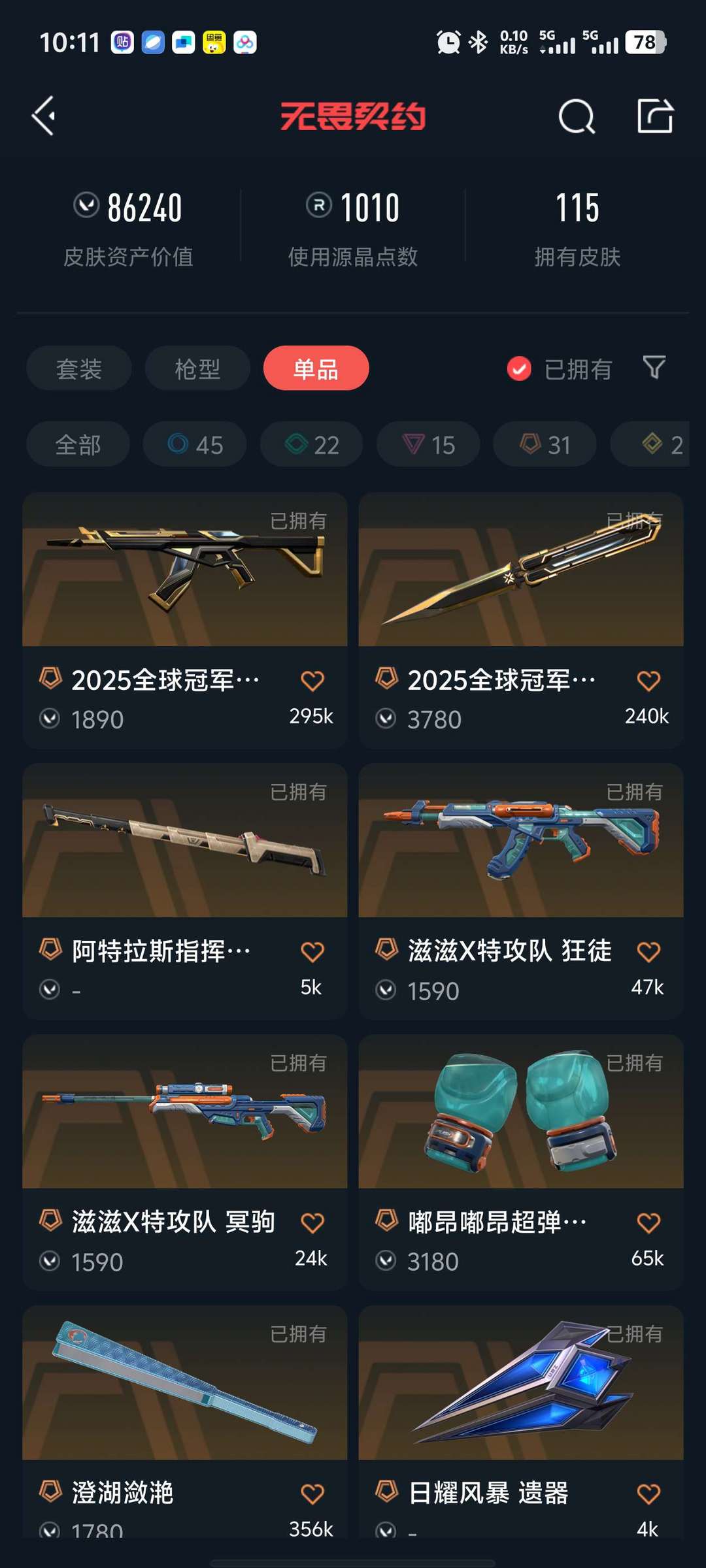Image resolution: width=706 pixels, height=1568 pixels.
Task: Go back using the top-left arrow
Action: (43, 116)
